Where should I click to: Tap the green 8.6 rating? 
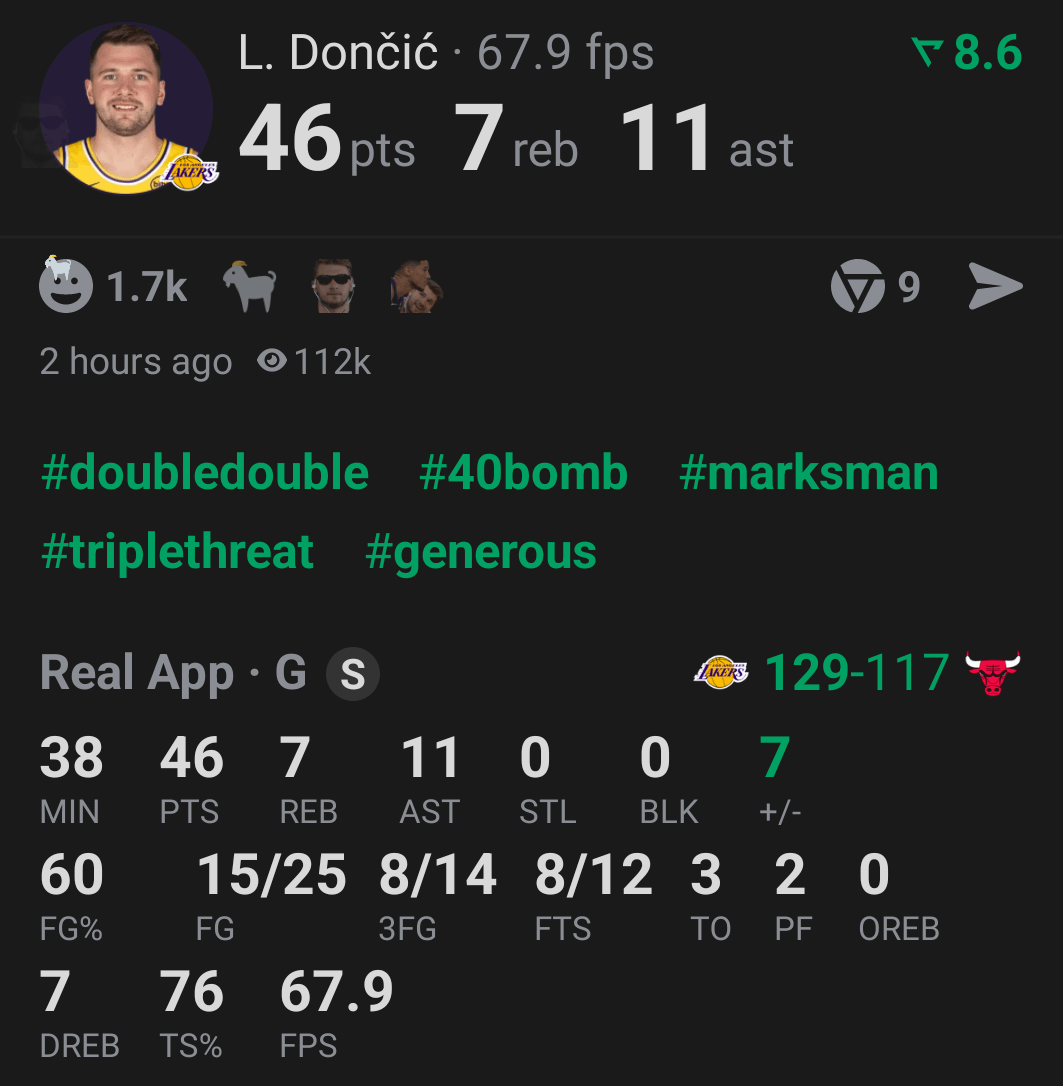point(968,52)
